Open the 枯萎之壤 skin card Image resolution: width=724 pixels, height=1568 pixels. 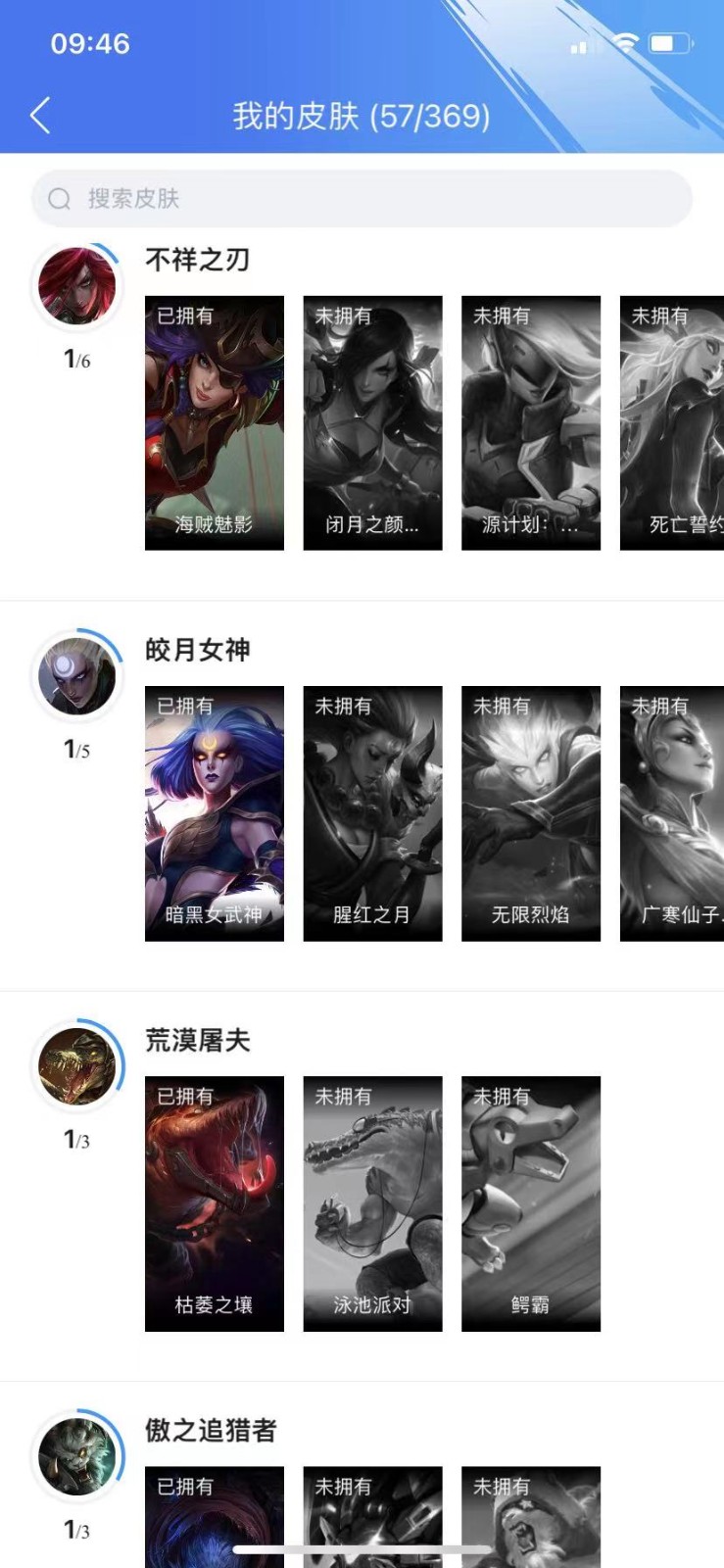click(215, 1203)
